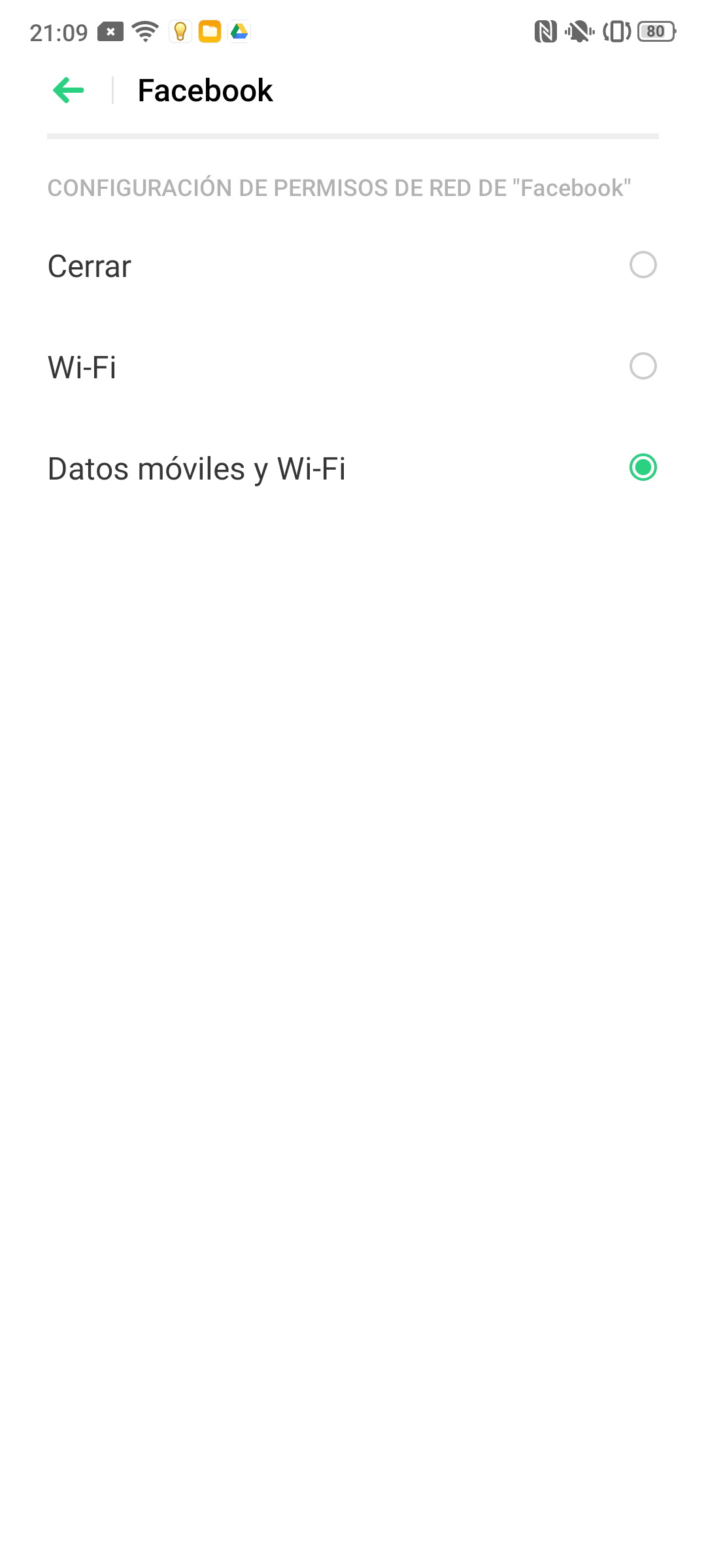Select the Cerrar network option
Viewport: 706px width, 1568px height.
tap(353, 266)
